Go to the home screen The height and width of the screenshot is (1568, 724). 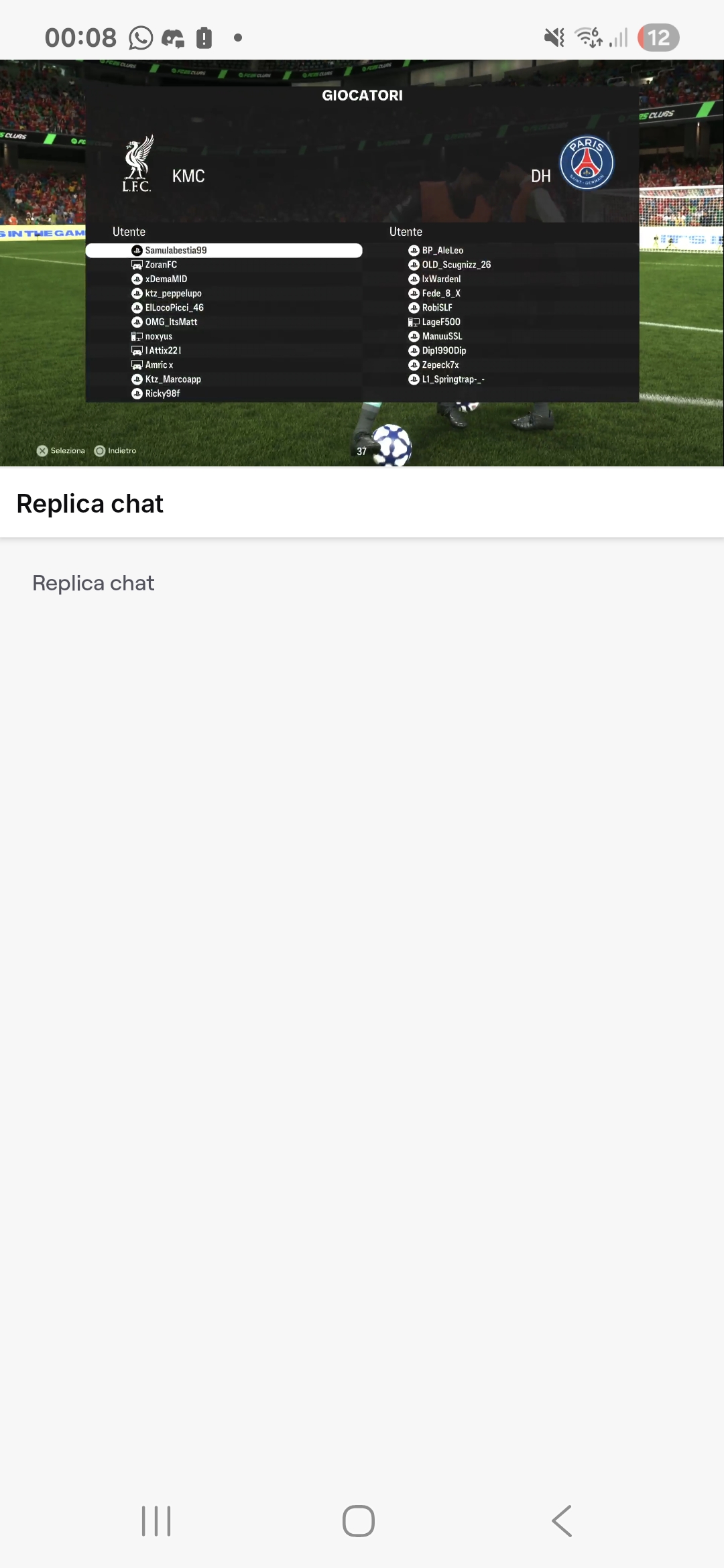359,1521
